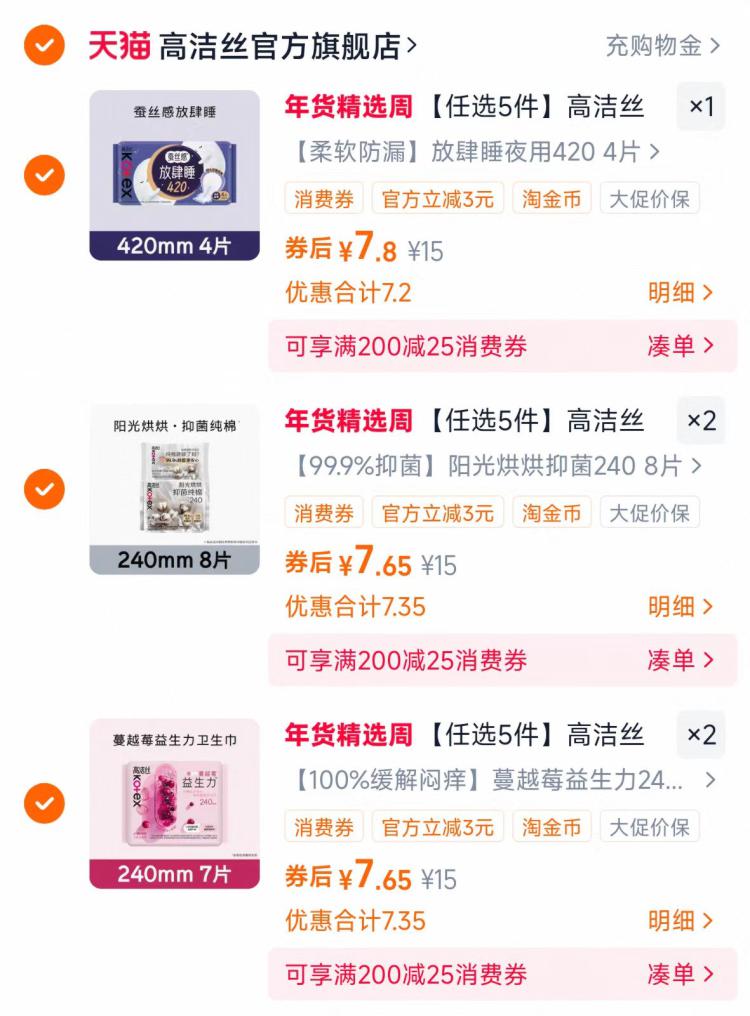Image resolution: width=750 pixels, height=1016 pixels.
Task: Click the 淘金币 tag on first product
Action: point(550,197)
